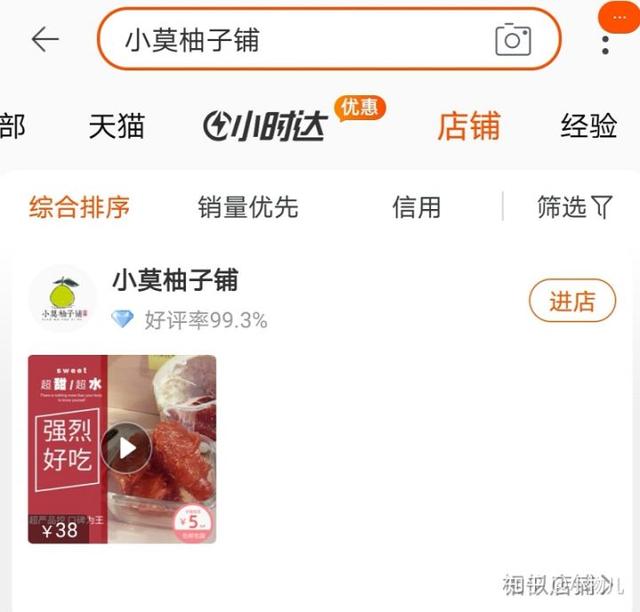Image resolution: width=640 pixels, height=612 pixels.
Task: Sort by 销量优先
Action: pyautogui.click(x=248, y=208)
